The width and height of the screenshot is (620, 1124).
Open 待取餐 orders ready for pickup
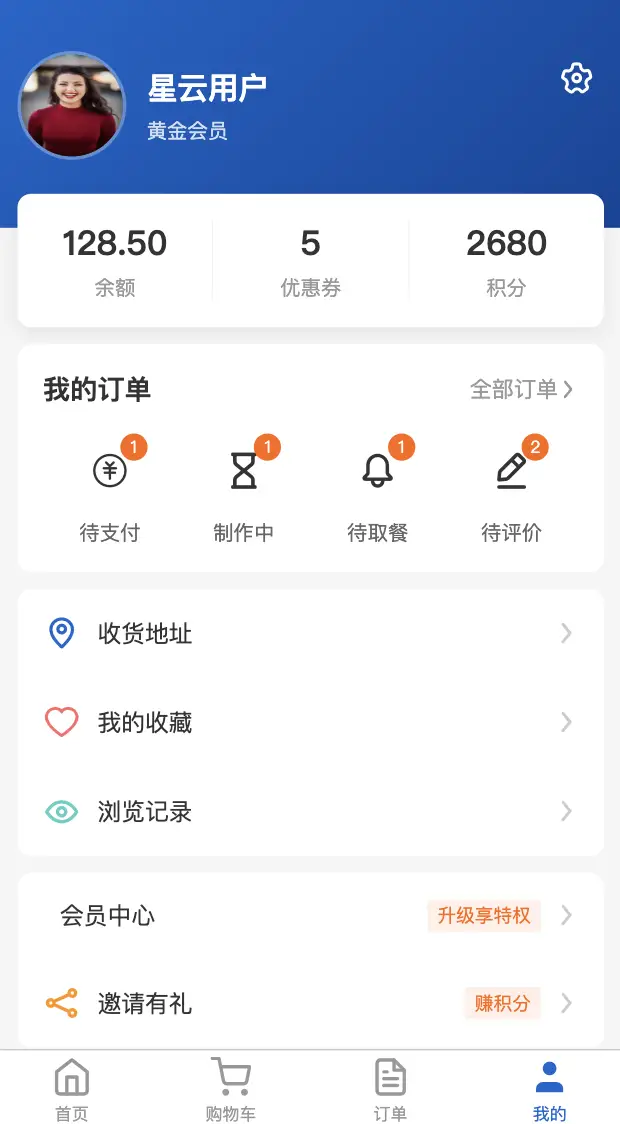[378, 490]
